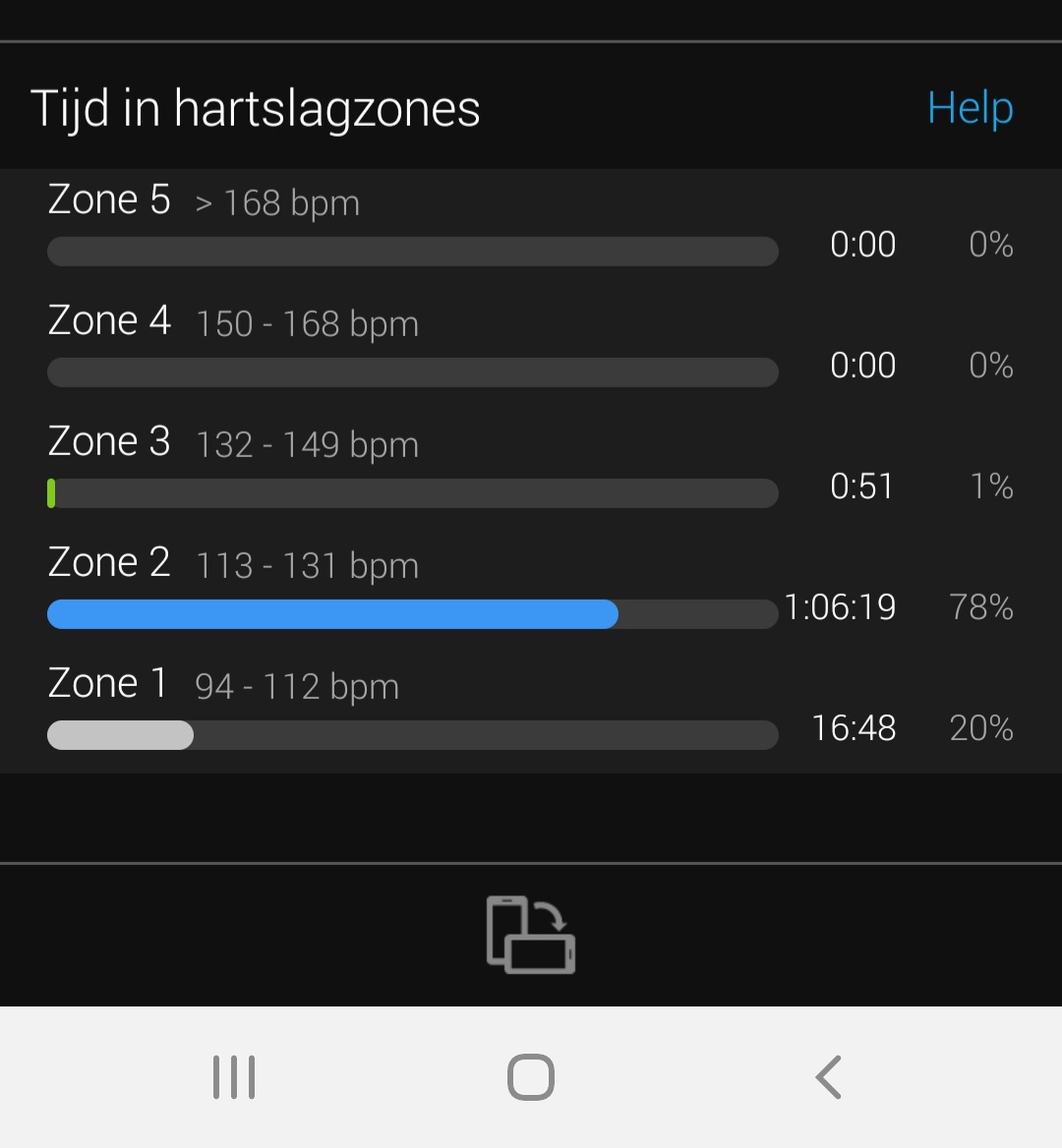Tap the screen rotation icon
This screenshot has width=1062, height=1148.
(531, 935)
